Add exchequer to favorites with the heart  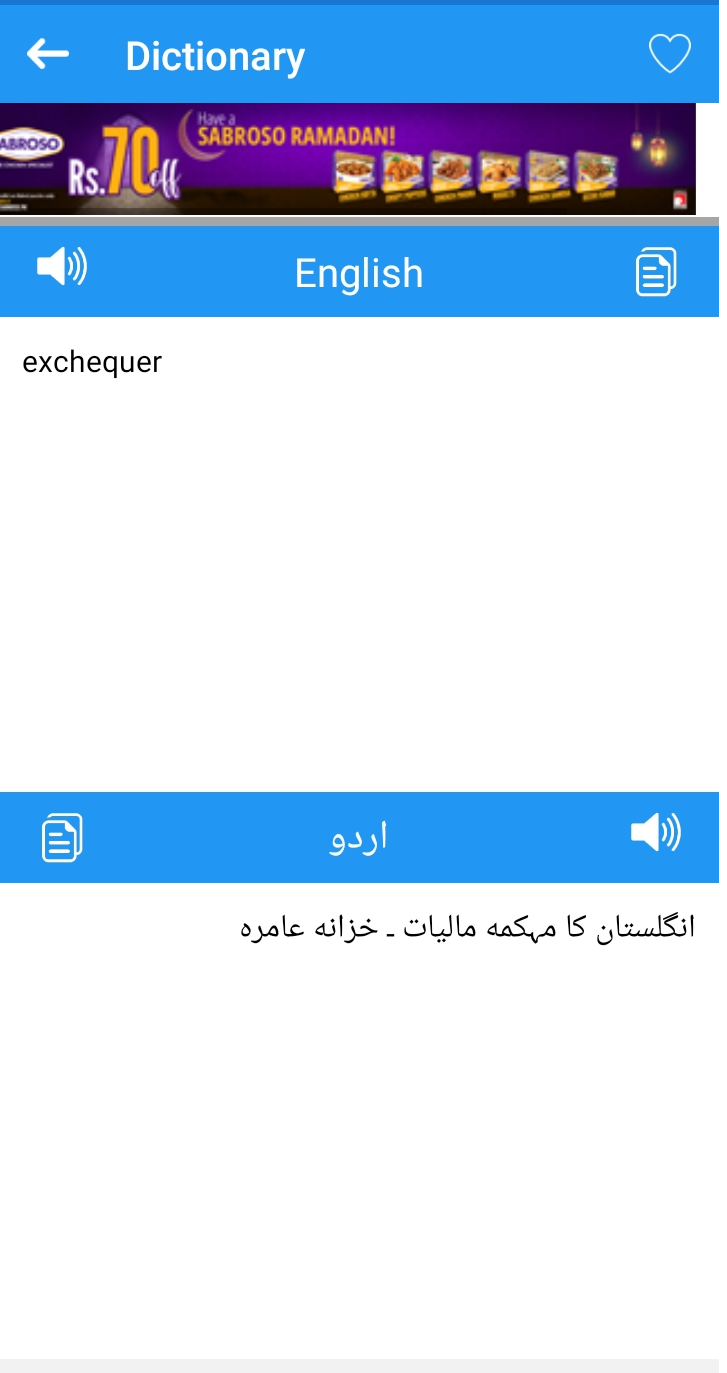pos(669,54)
